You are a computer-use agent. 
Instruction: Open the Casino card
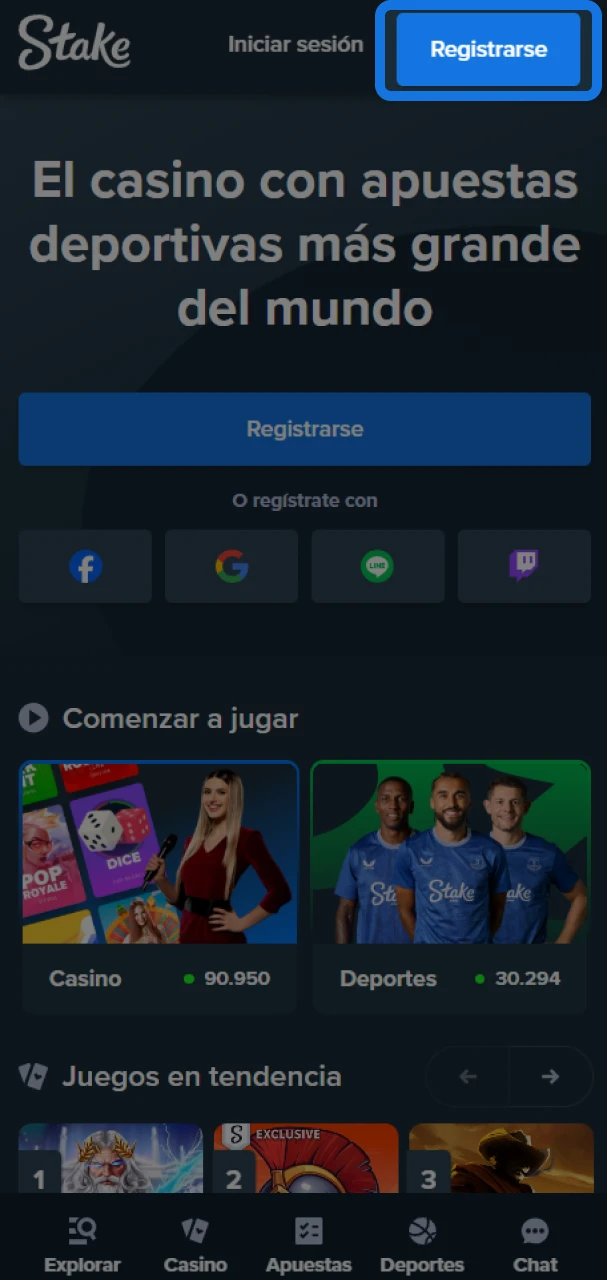159,886
